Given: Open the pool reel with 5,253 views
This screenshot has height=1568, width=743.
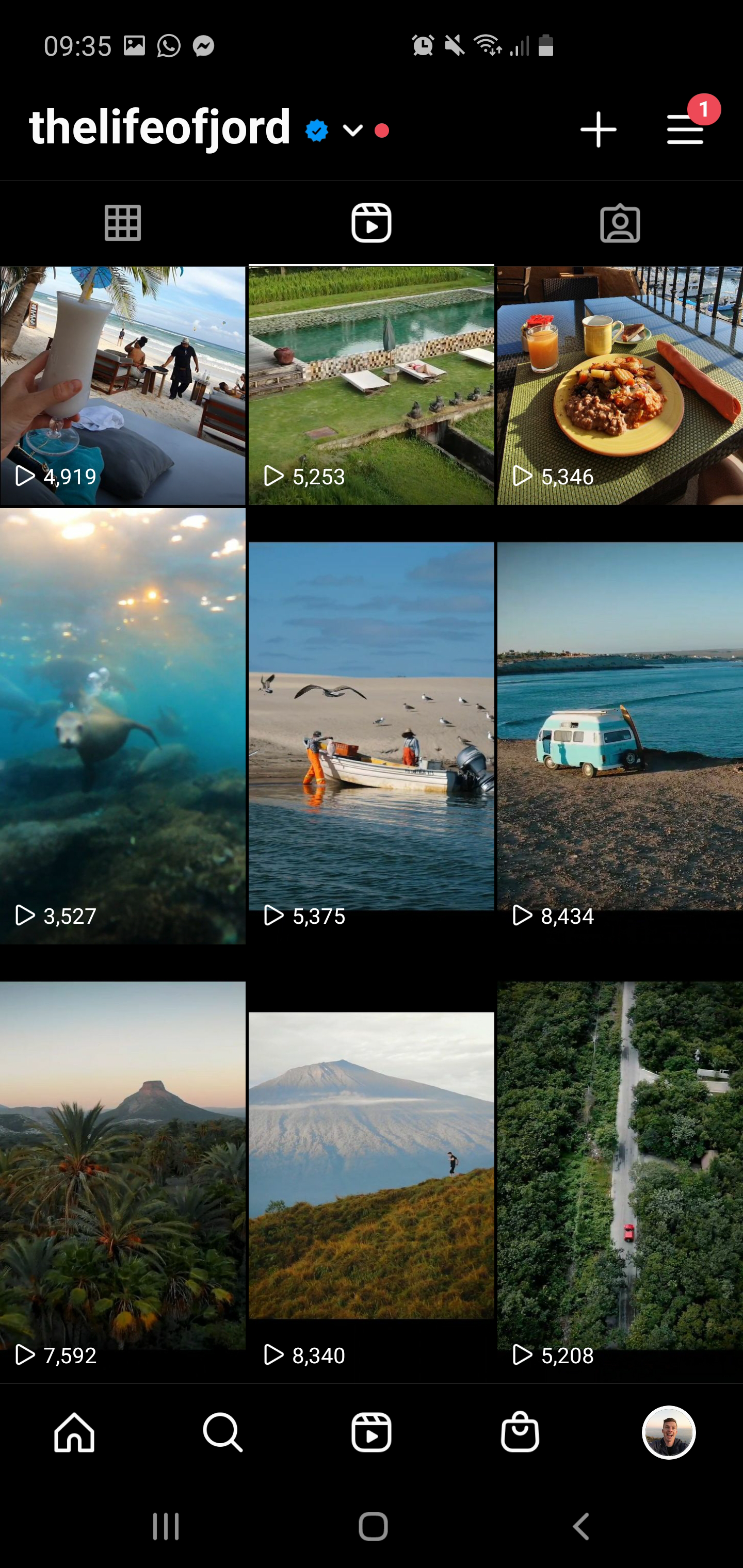Looking at the screenshot, I should point(372,385).
